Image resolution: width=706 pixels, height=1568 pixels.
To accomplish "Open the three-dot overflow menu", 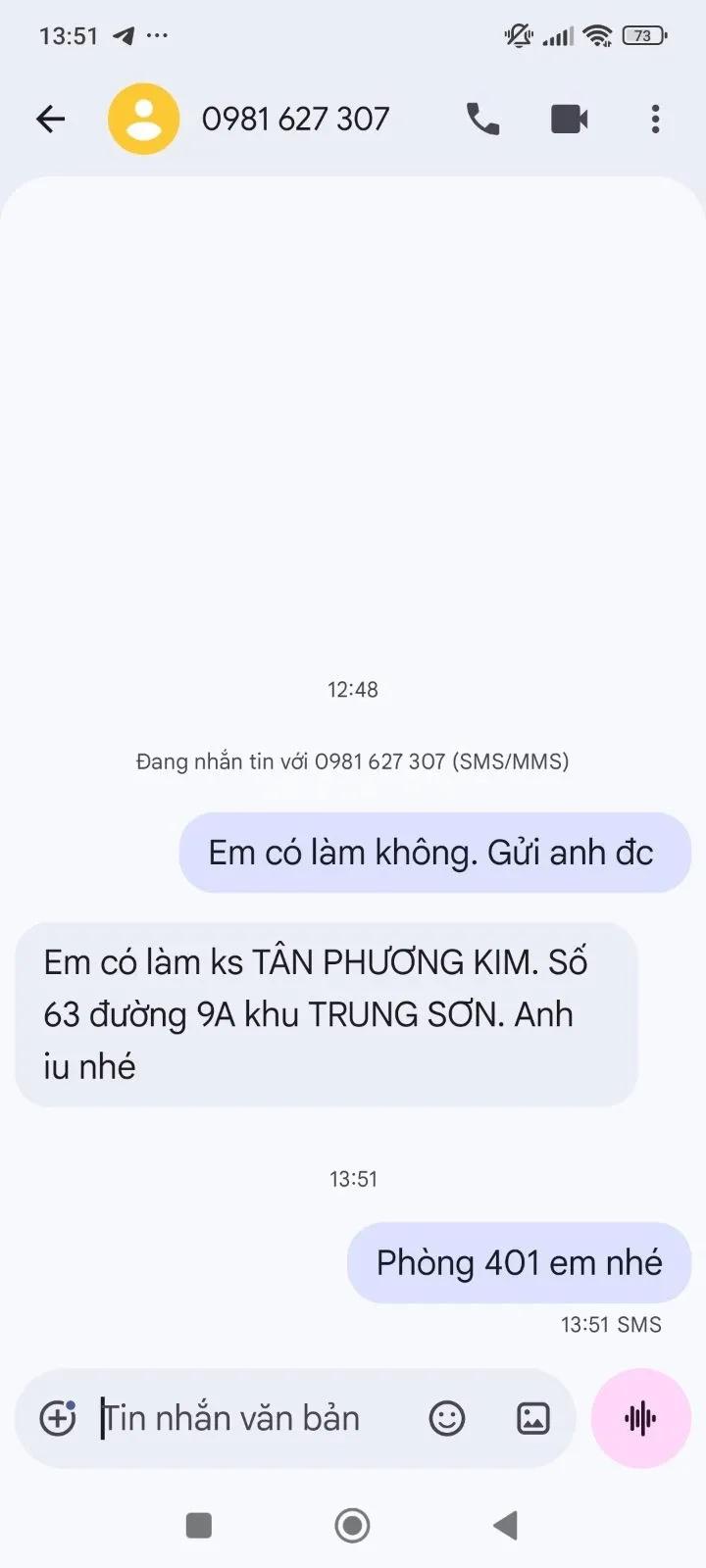I will [x=655, y=120].
